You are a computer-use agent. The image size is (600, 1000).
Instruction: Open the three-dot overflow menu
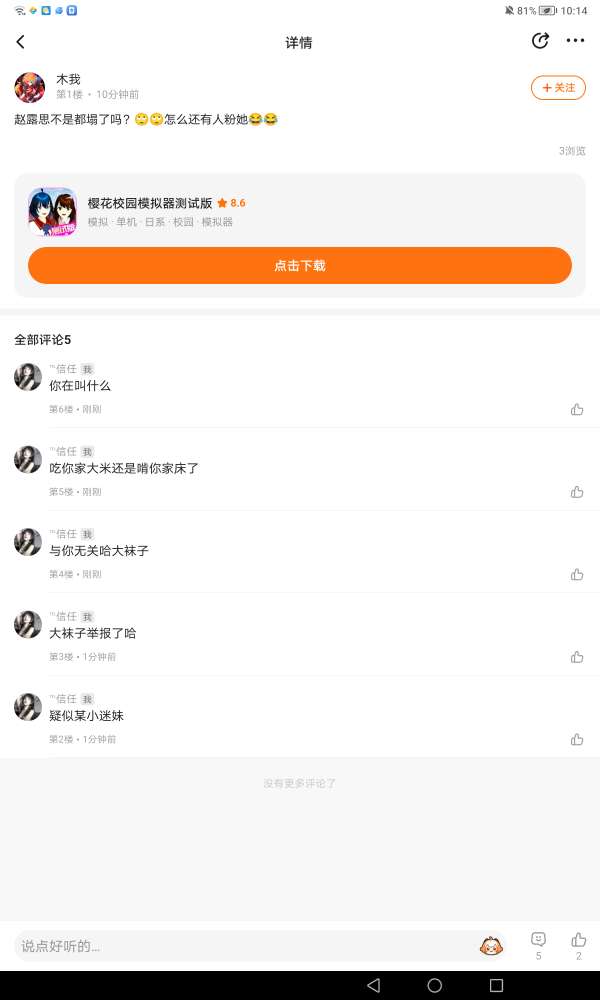coord(575,41)
